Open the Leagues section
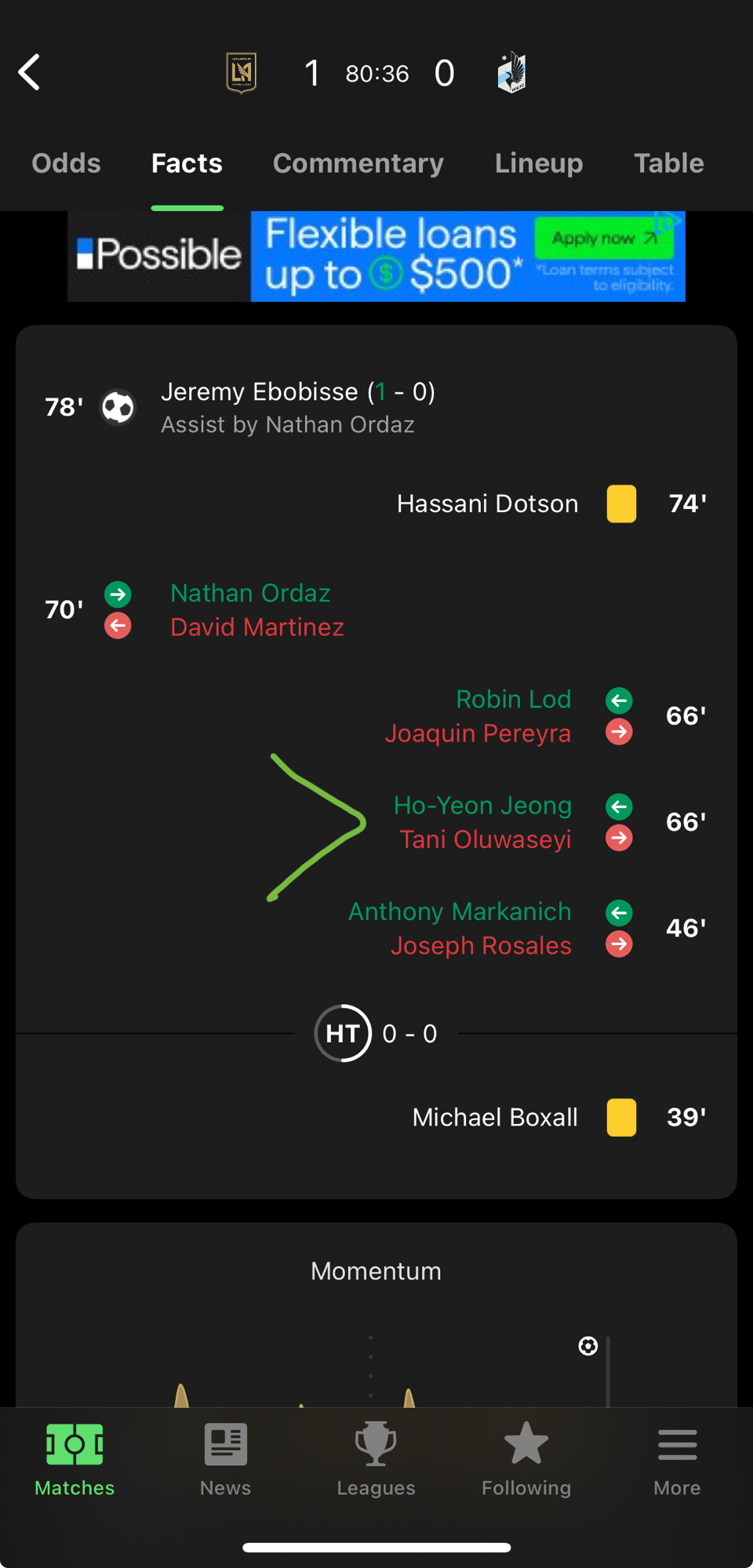Image resolution: width=753 pixels, height=1568 pixels. 376,1459
